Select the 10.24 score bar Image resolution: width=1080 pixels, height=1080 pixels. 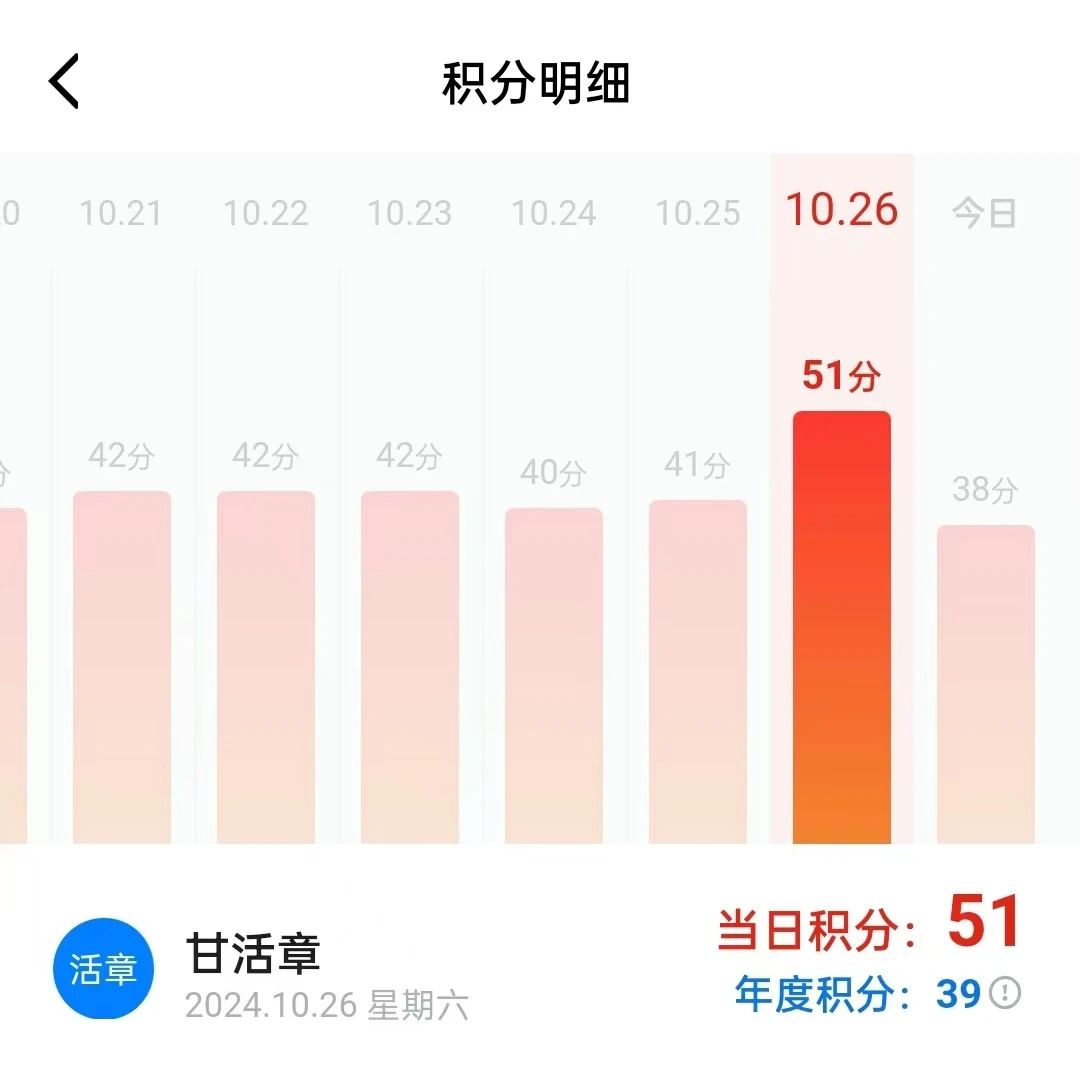tap(553, 675)
